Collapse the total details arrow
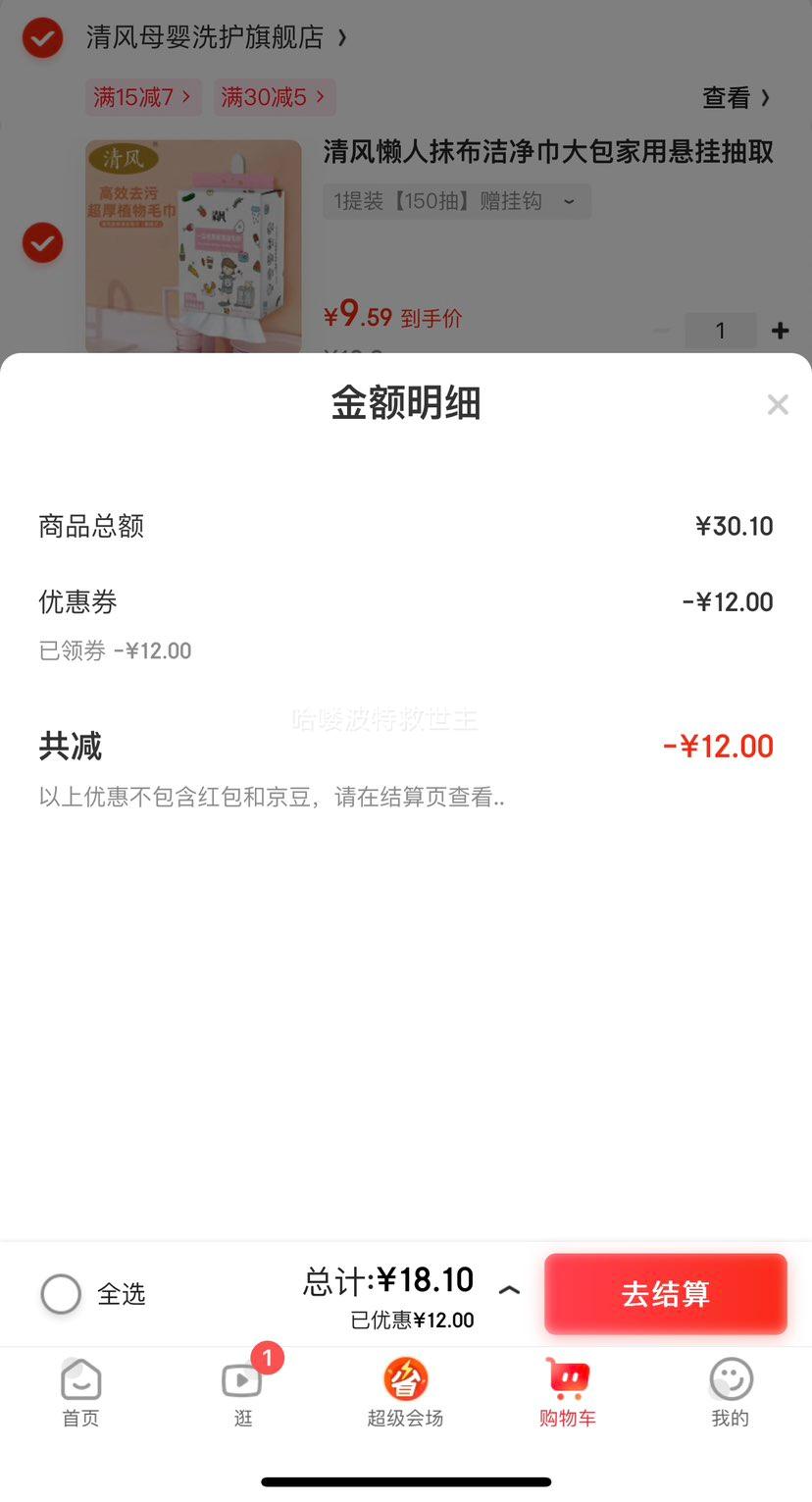 tap(509, 1291)
